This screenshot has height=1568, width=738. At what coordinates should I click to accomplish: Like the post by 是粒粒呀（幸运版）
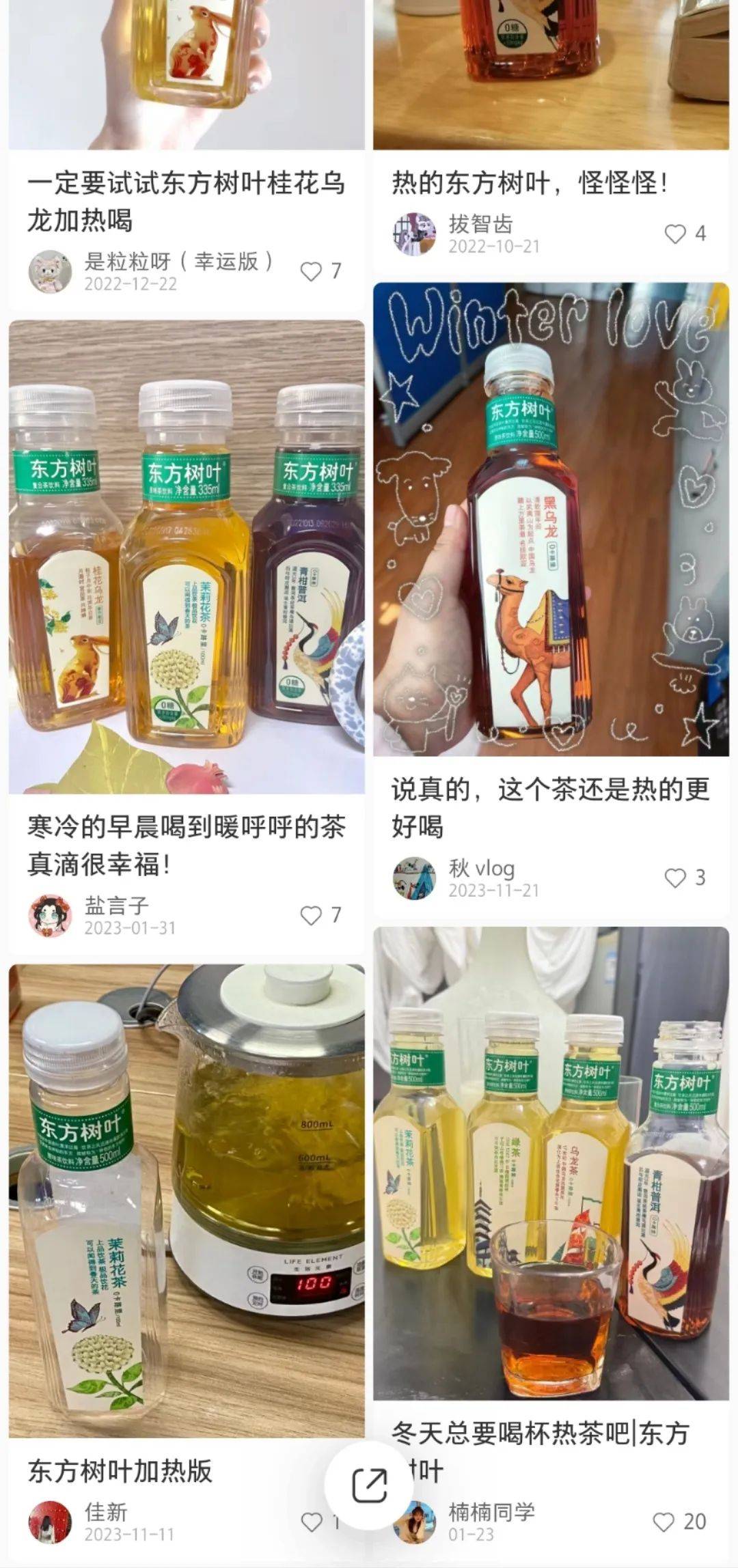pyautogui.click(x=311, y=271)
